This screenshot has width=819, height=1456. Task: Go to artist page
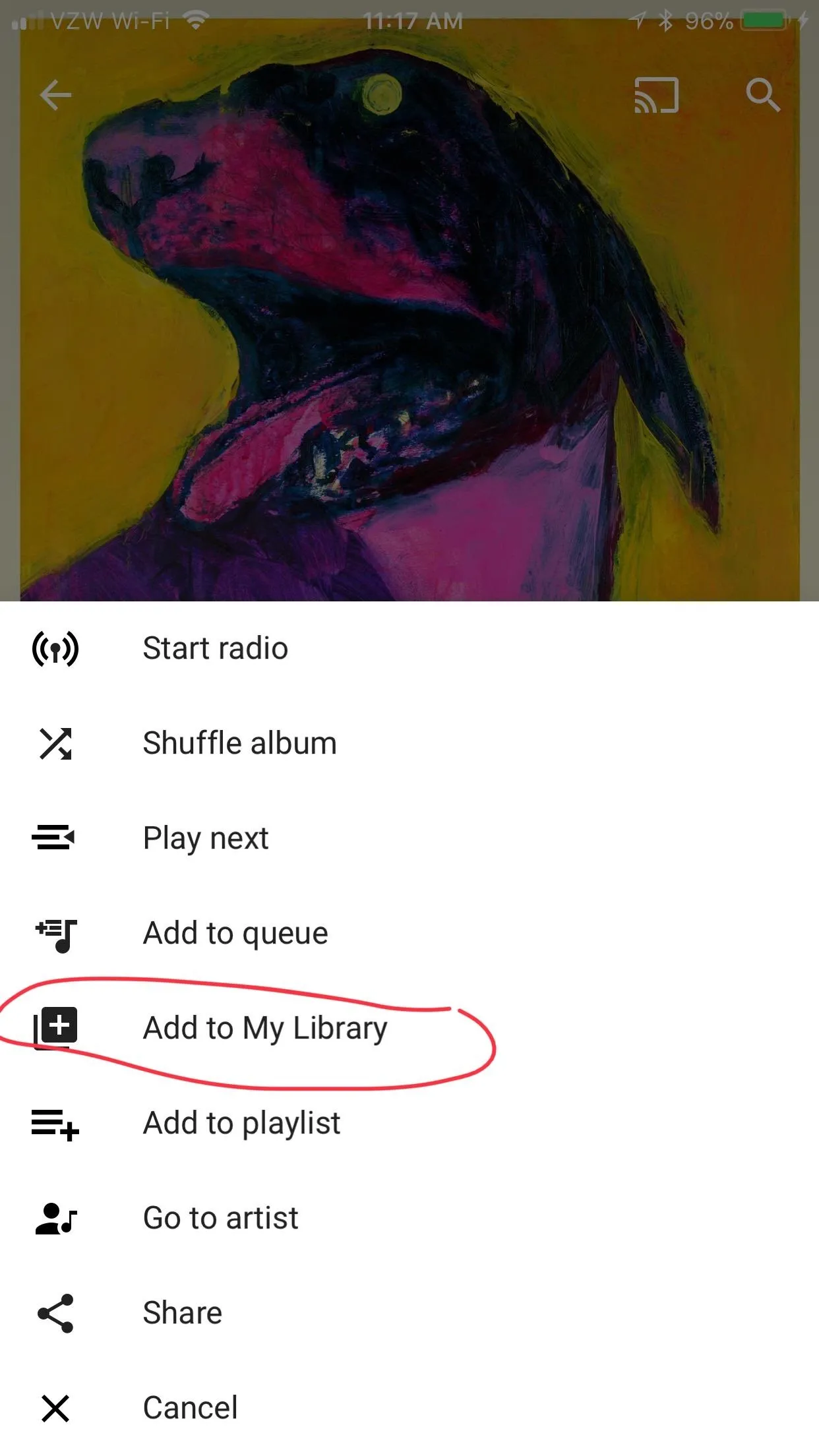click(409, 1218)
